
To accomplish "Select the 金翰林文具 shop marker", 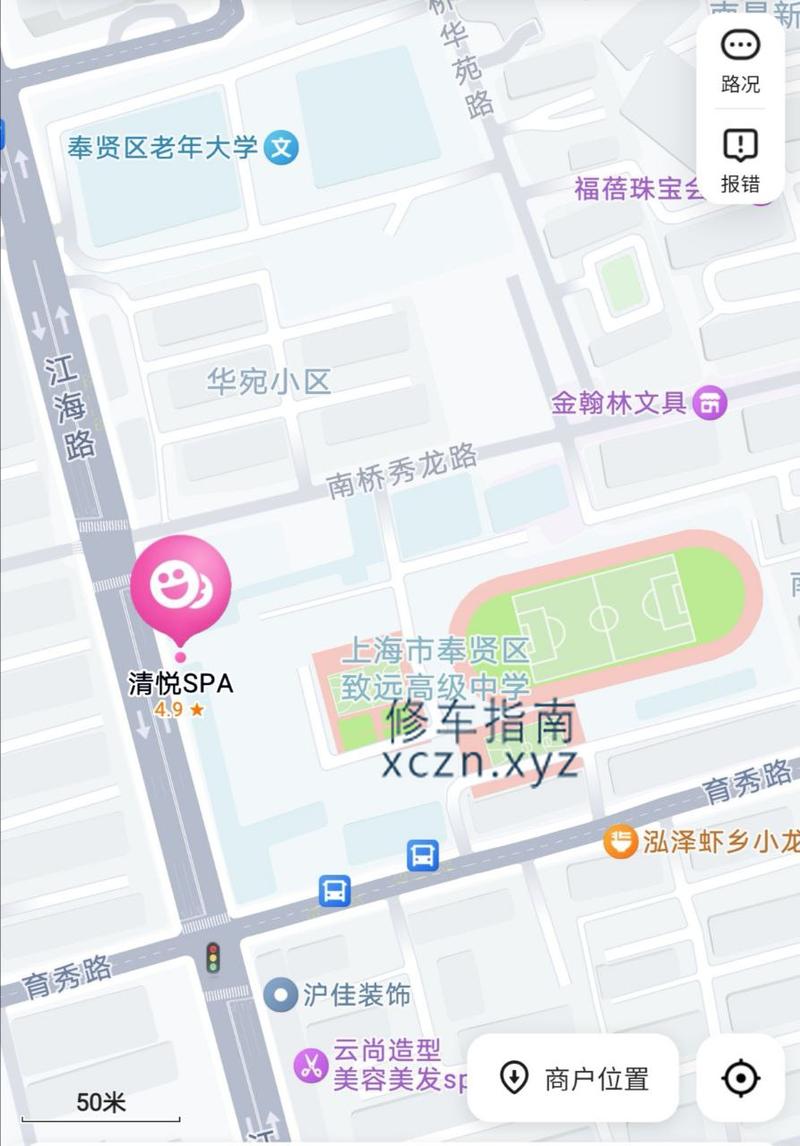I will [x=710, y=403].
